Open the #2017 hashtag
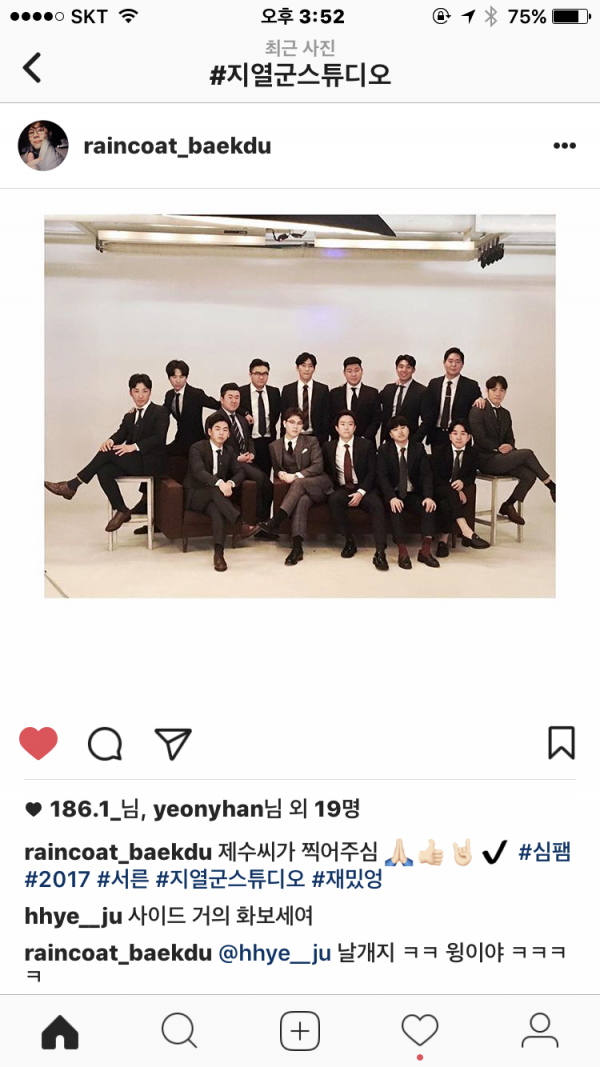Screen dimensions: 600x1067 [x=57, y=880]
